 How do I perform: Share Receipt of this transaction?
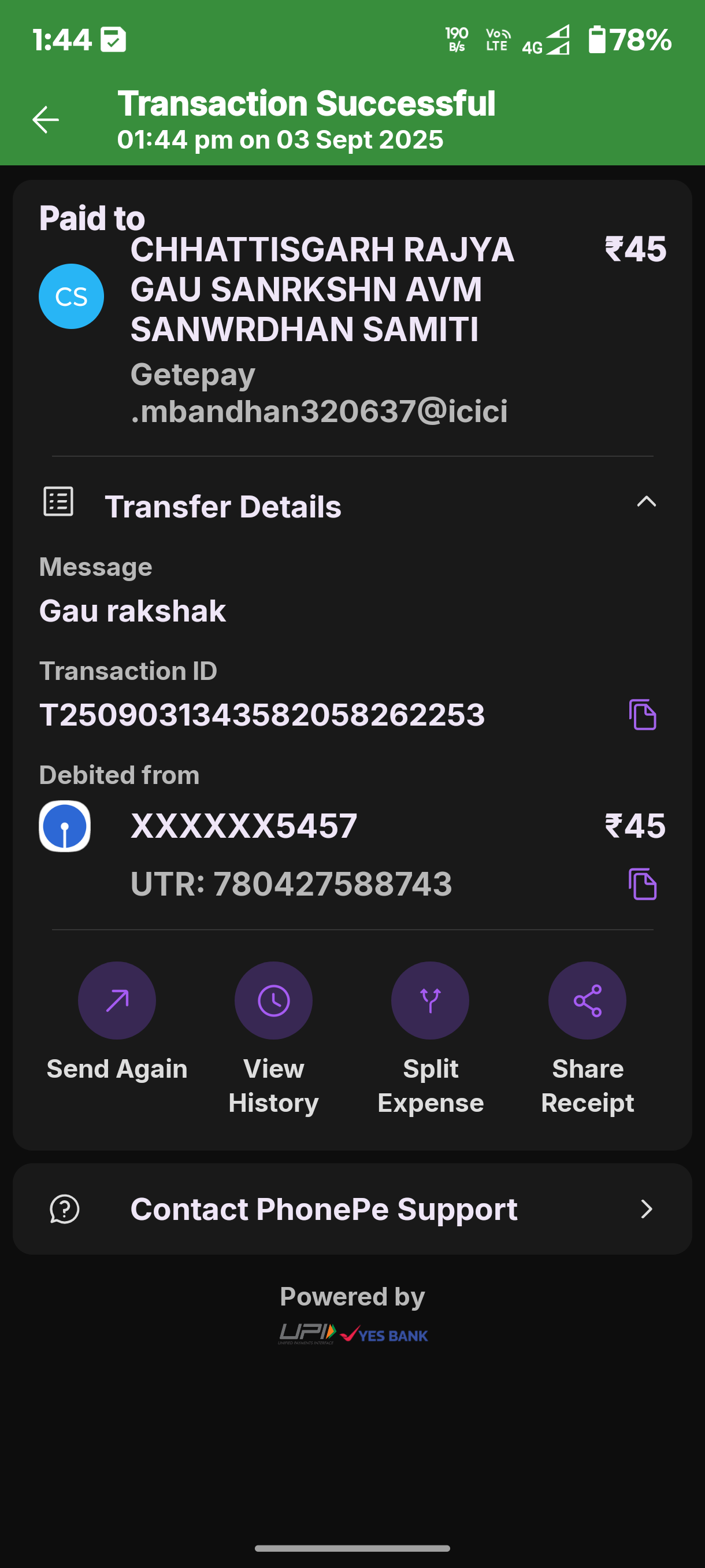click(x=587, y=1001)
